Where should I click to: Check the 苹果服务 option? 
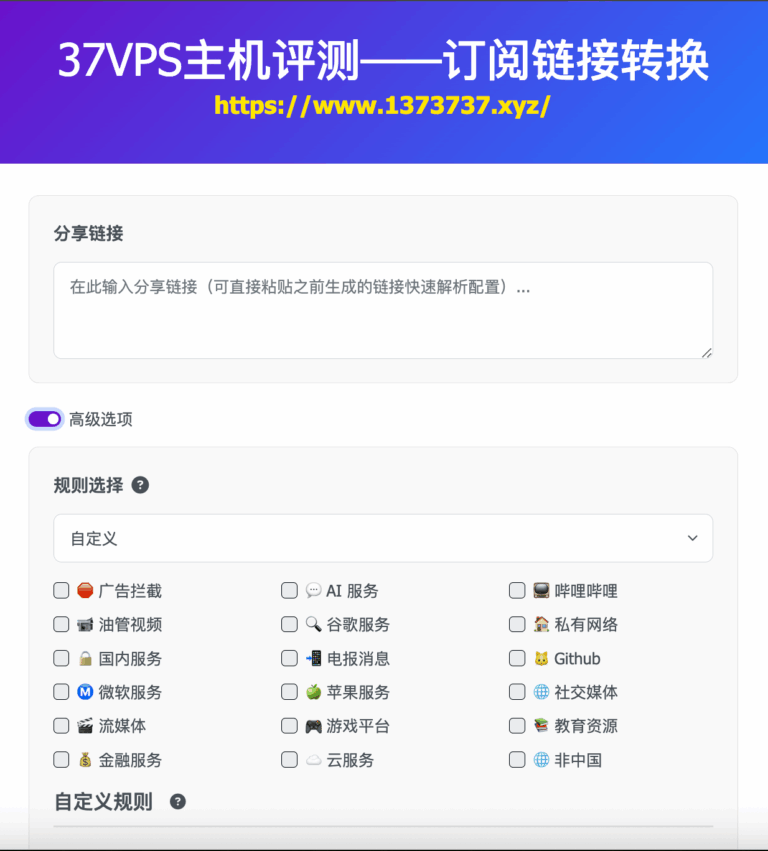(x=289, y=692)
